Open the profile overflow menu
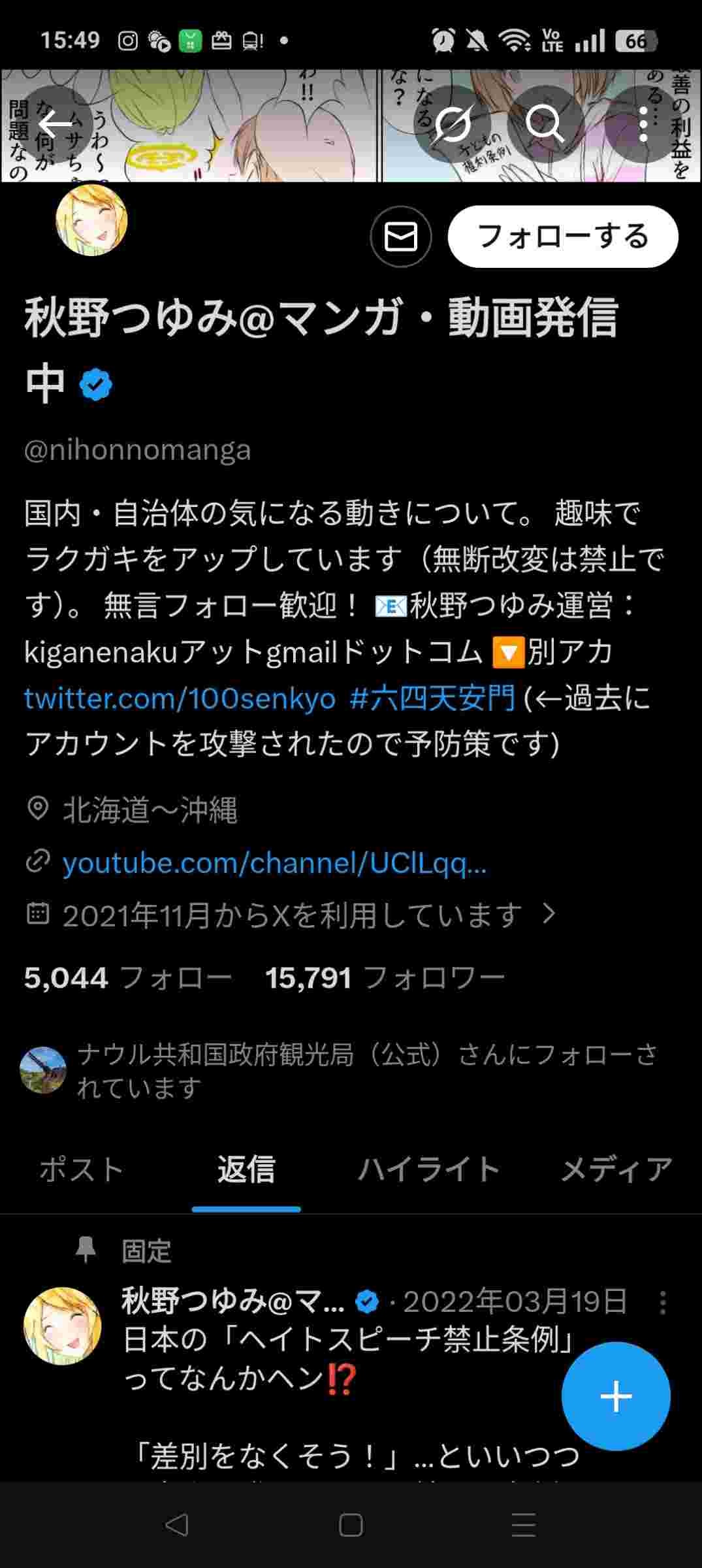The width and height of the screenshot is (702, 1568). click(x=643, y=124)
